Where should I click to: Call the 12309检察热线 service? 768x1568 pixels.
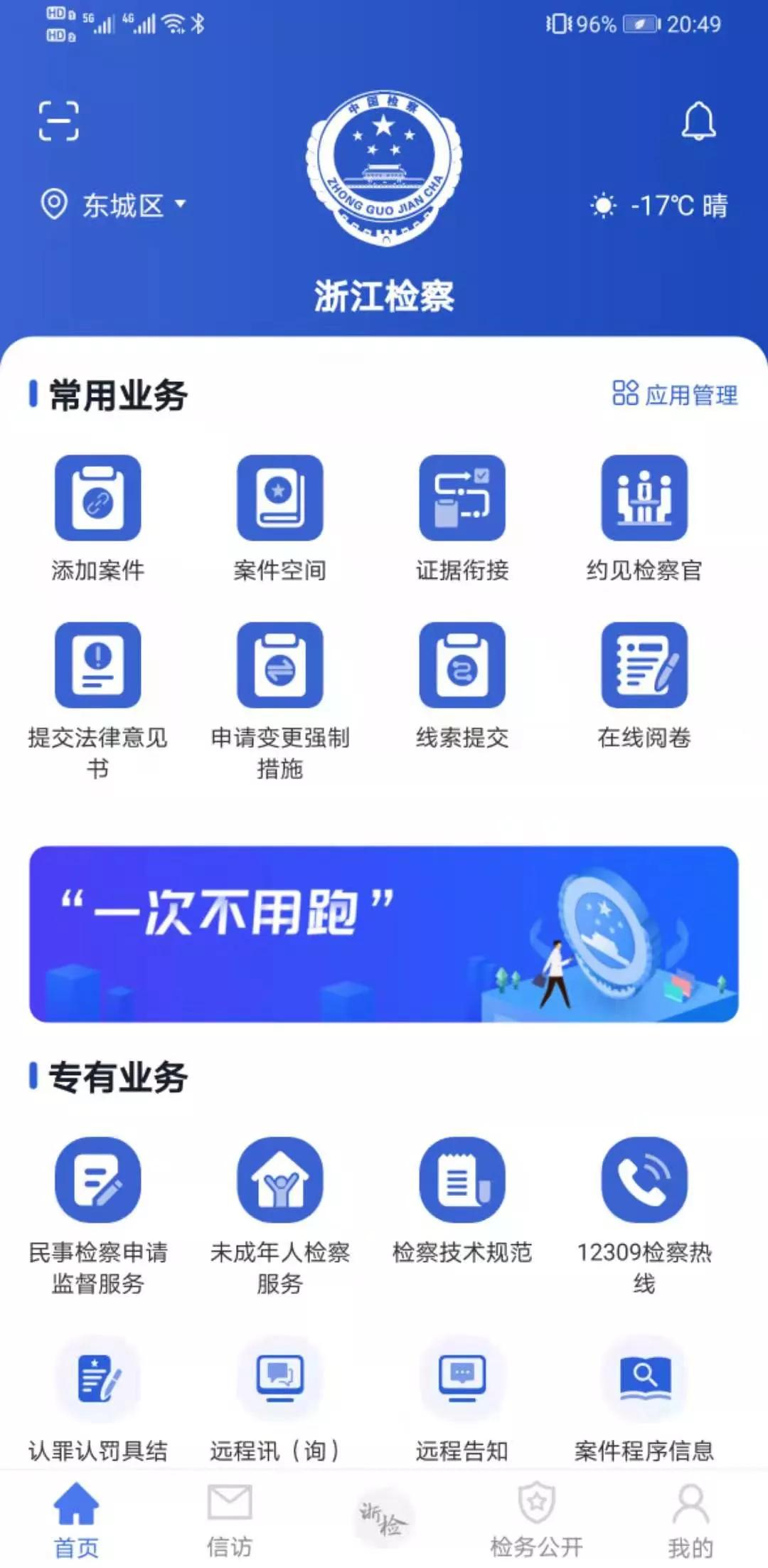tap(644, 1181)
